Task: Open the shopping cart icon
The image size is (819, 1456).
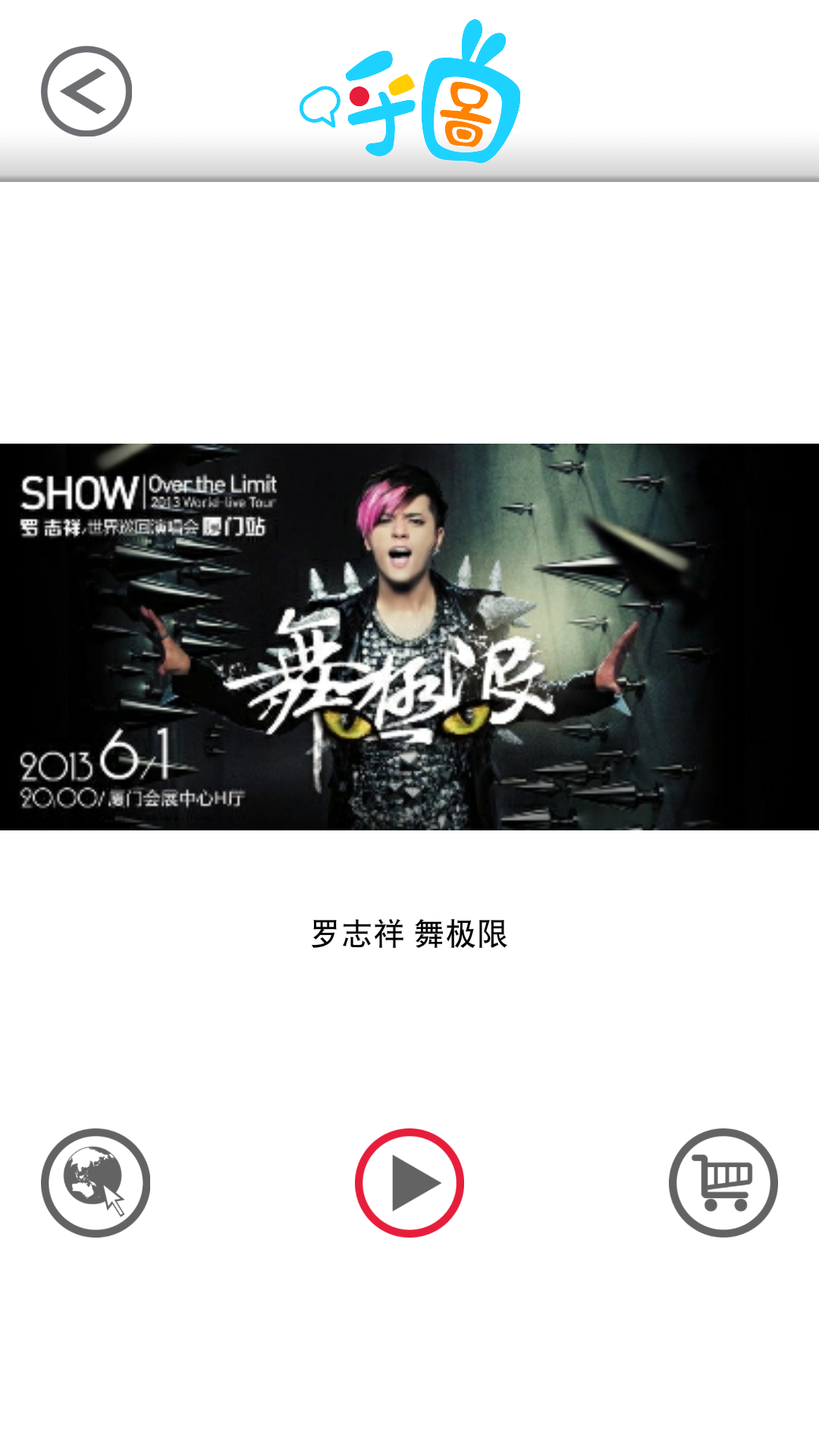Action: point(723,1182)
